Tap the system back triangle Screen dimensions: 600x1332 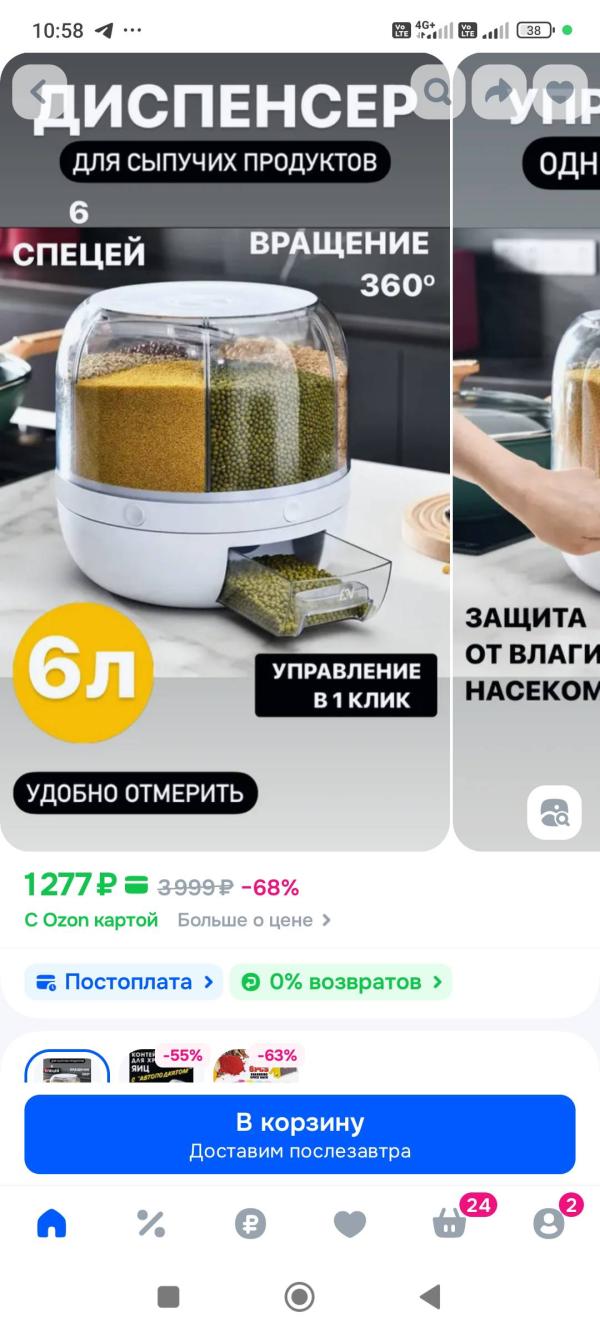(430, 1297)
